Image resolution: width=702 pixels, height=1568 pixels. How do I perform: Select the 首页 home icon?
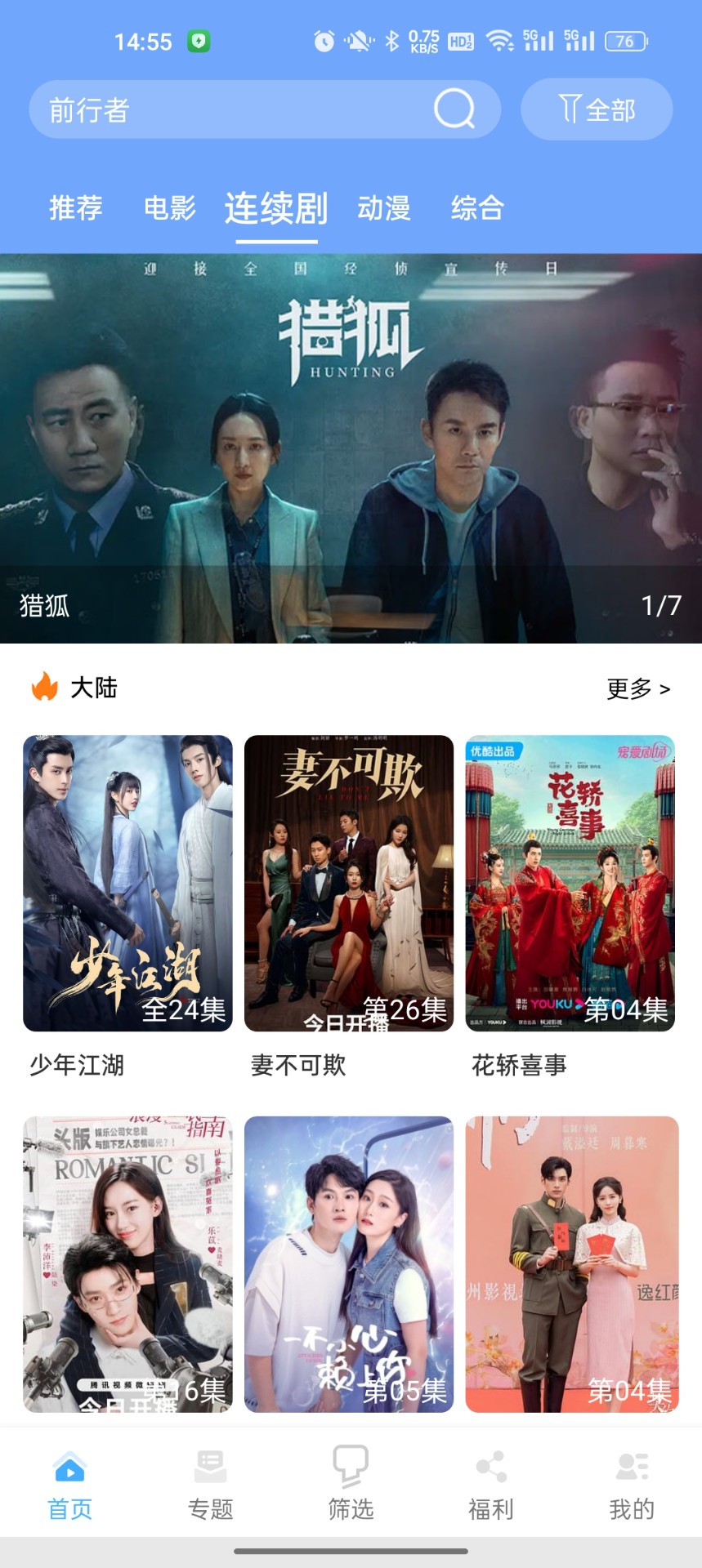[x=70, y=1466]
